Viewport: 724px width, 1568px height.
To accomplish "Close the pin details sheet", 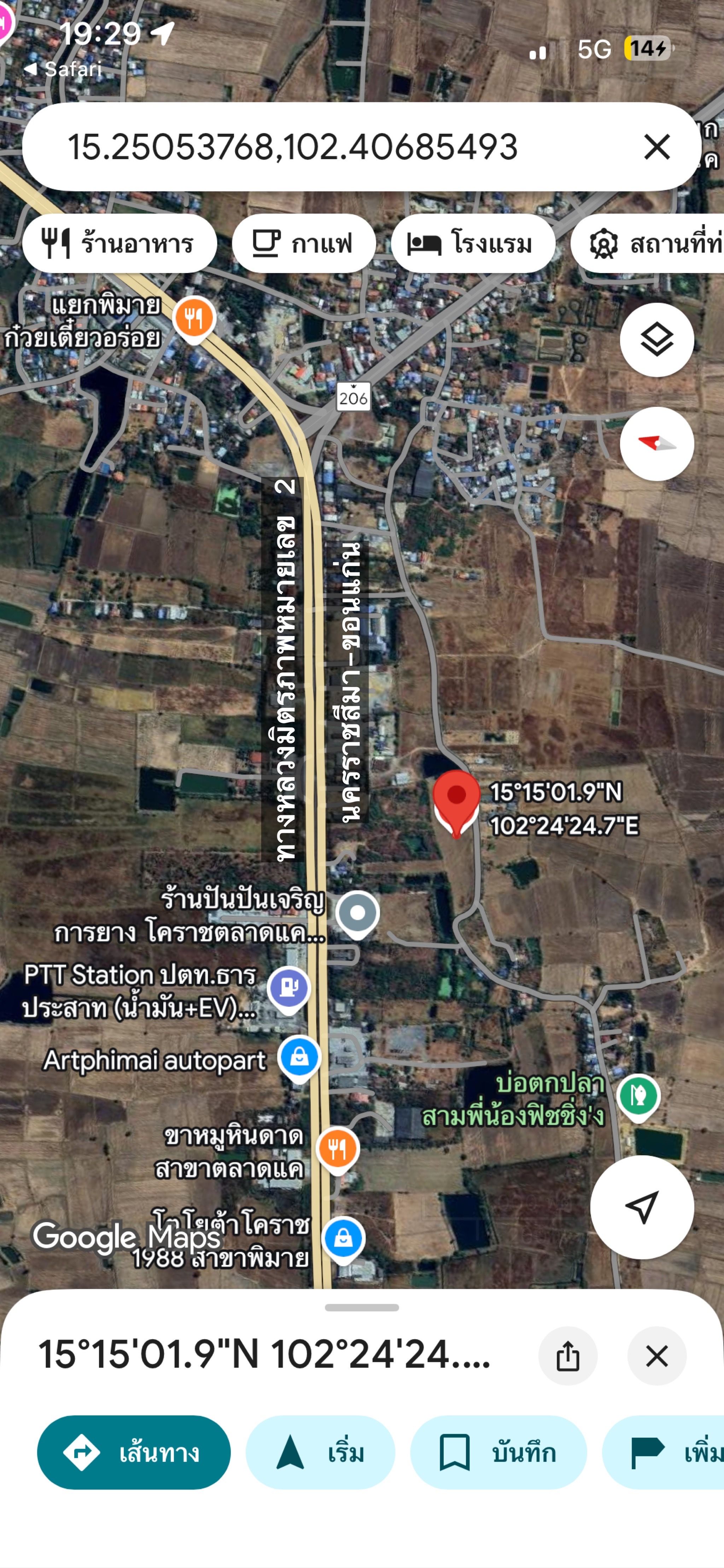I will point(656,1355).
